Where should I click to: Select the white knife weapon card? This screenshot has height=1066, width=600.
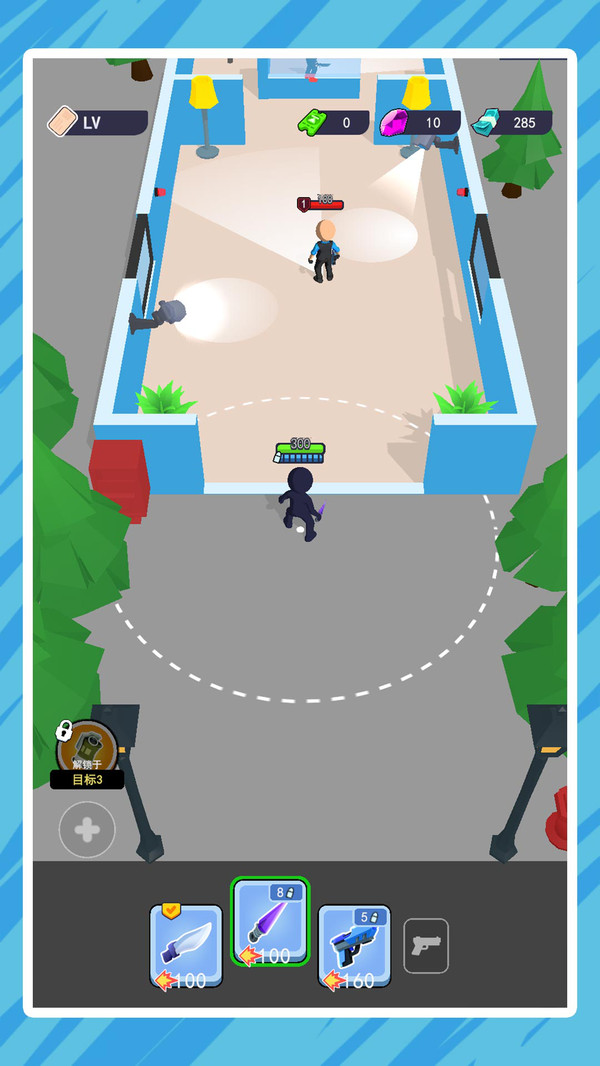click(x=186, y=945)
